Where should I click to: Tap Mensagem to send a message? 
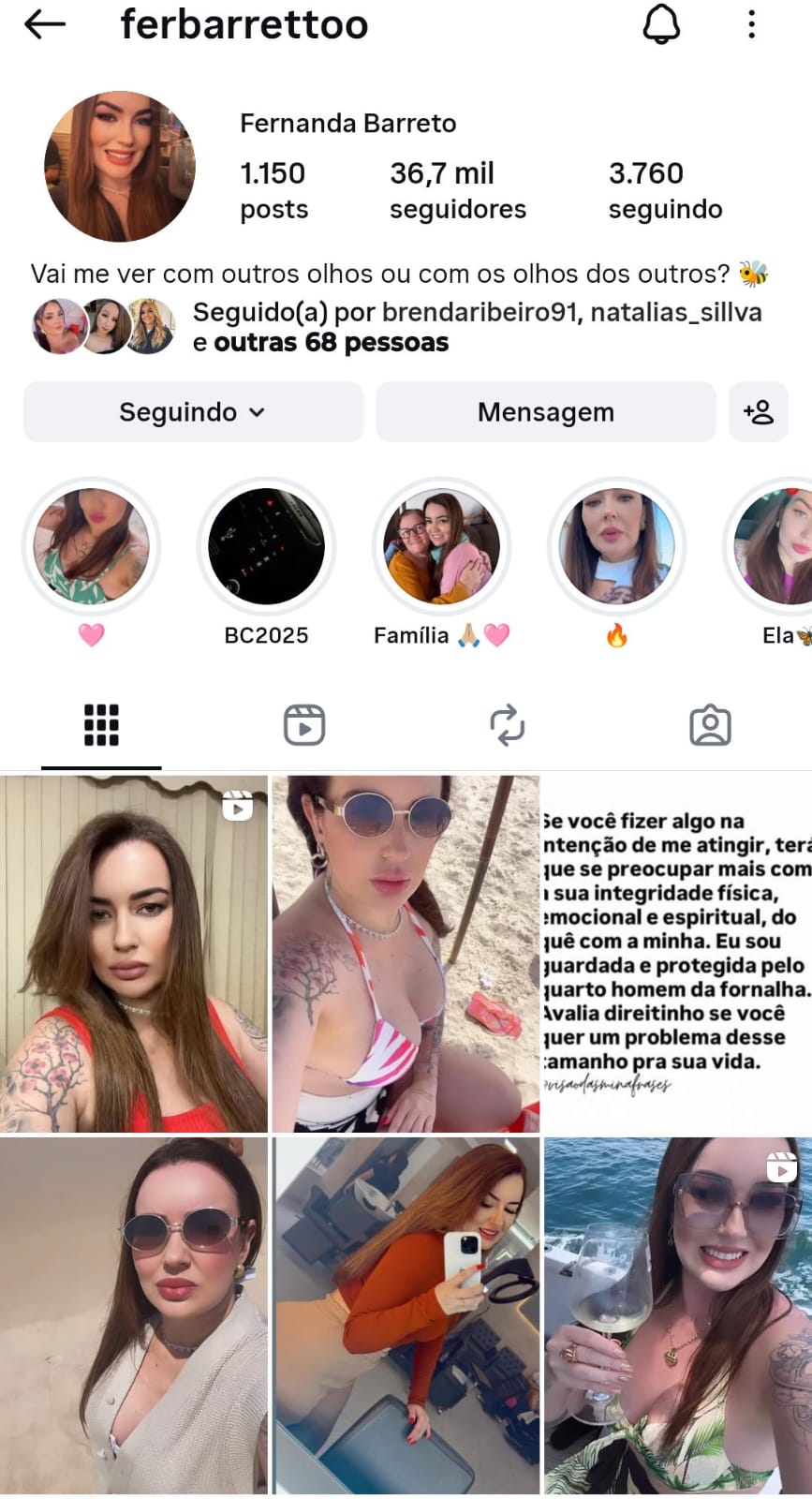coord(545,412)
